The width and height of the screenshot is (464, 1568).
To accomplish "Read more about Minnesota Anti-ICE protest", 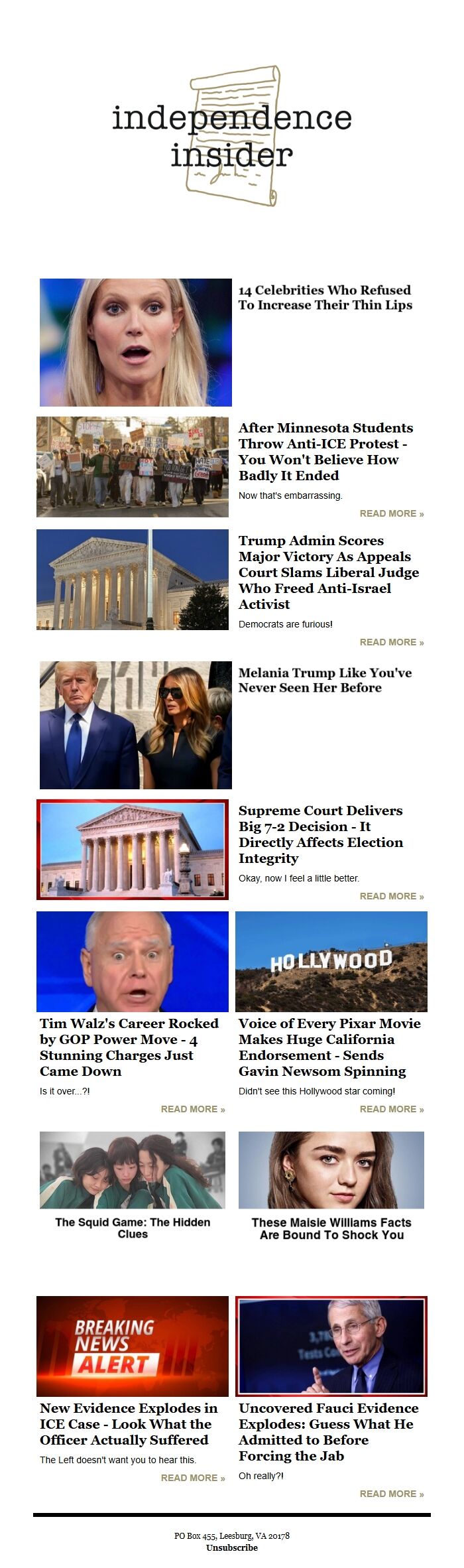I will click(391, 513).
